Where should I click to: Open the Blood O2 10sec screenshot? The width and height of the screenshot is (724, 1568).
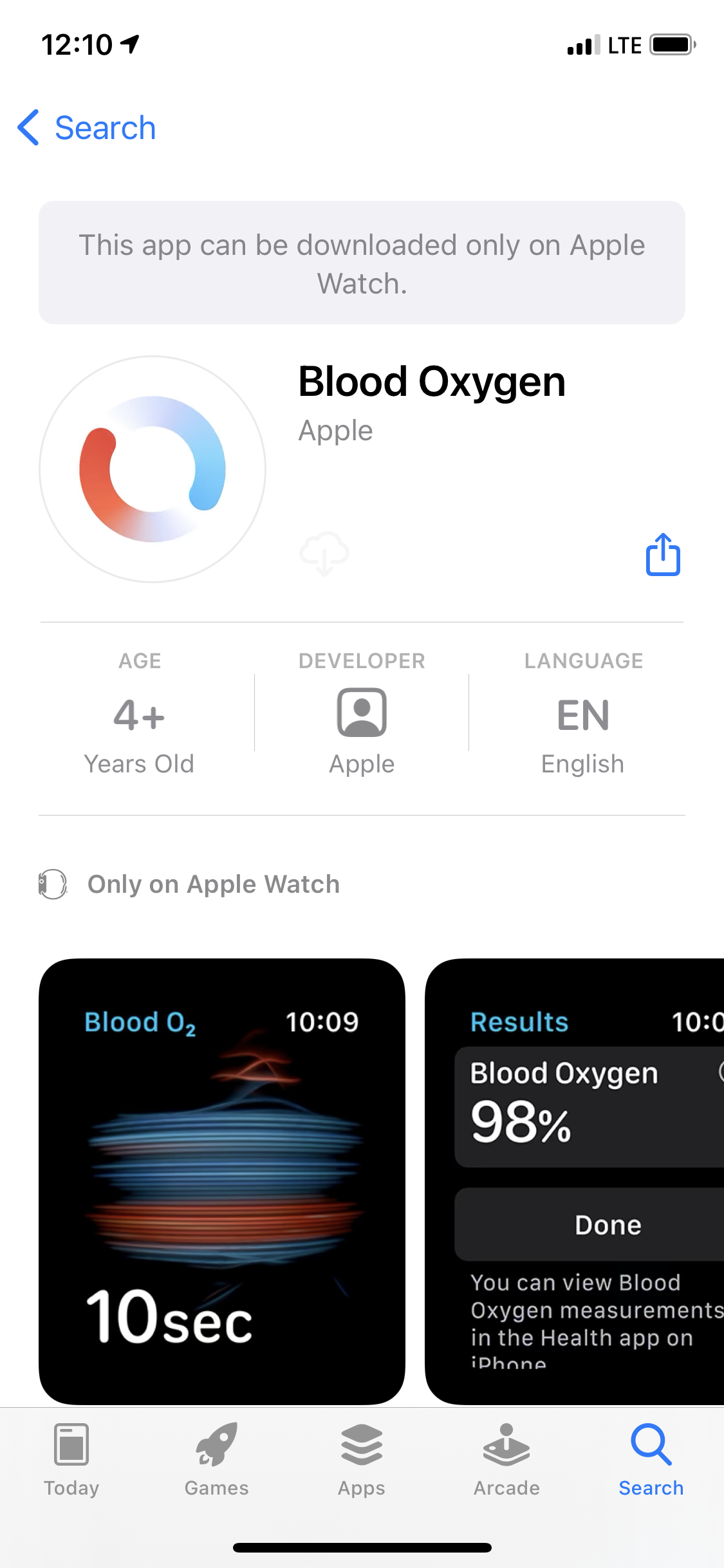pyautogui.click(x=221, y=1181)
